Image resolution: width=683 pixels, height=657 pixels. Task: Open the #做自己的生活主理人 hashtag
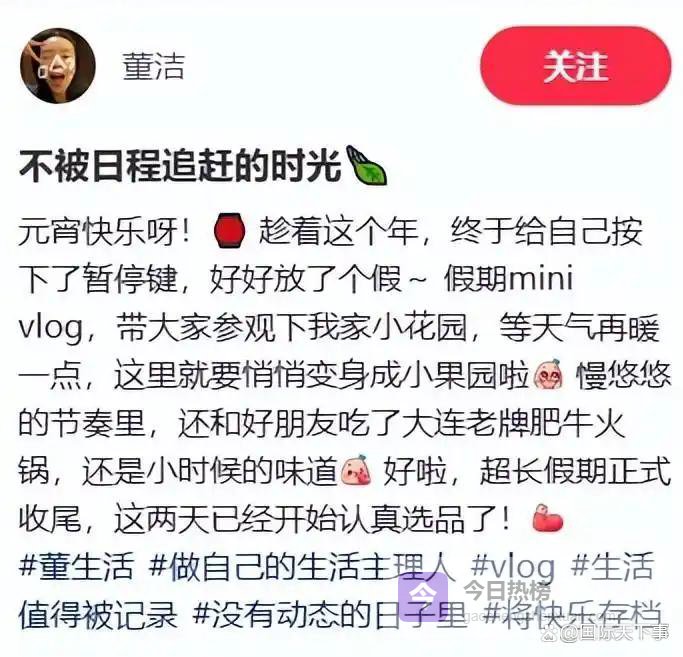(300, 566)
